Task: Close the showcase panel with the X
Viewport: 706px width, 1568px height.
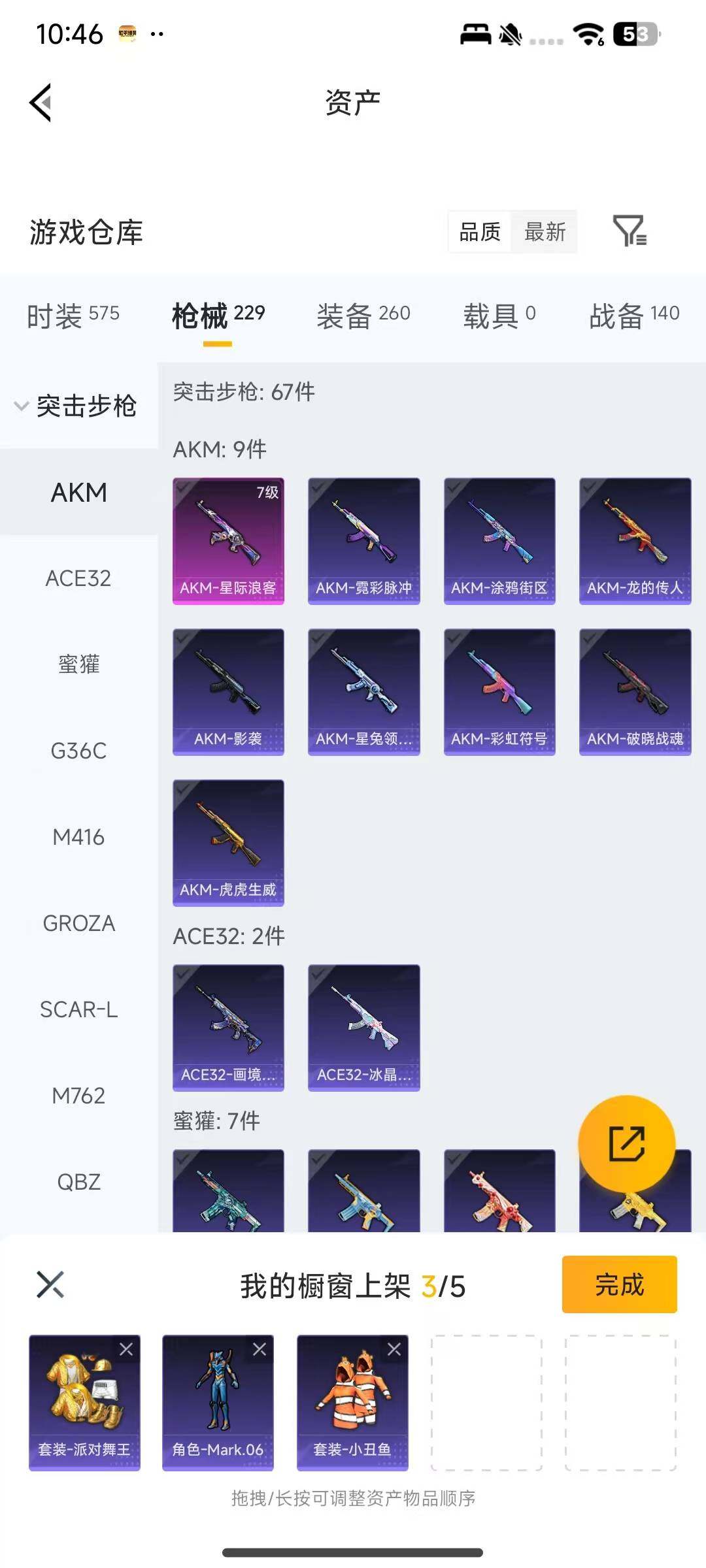Action: click(48, 1284)
